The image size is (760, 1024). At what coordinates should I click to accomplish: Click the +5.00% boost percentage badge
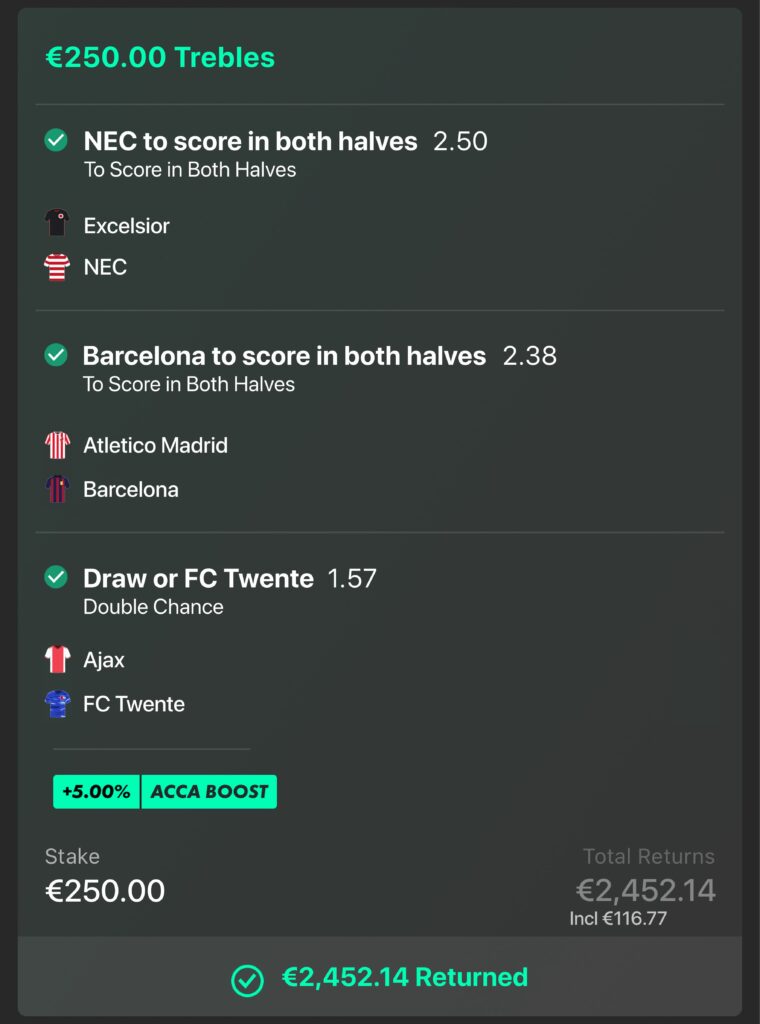pyautogui.click(x=95, y=791)
